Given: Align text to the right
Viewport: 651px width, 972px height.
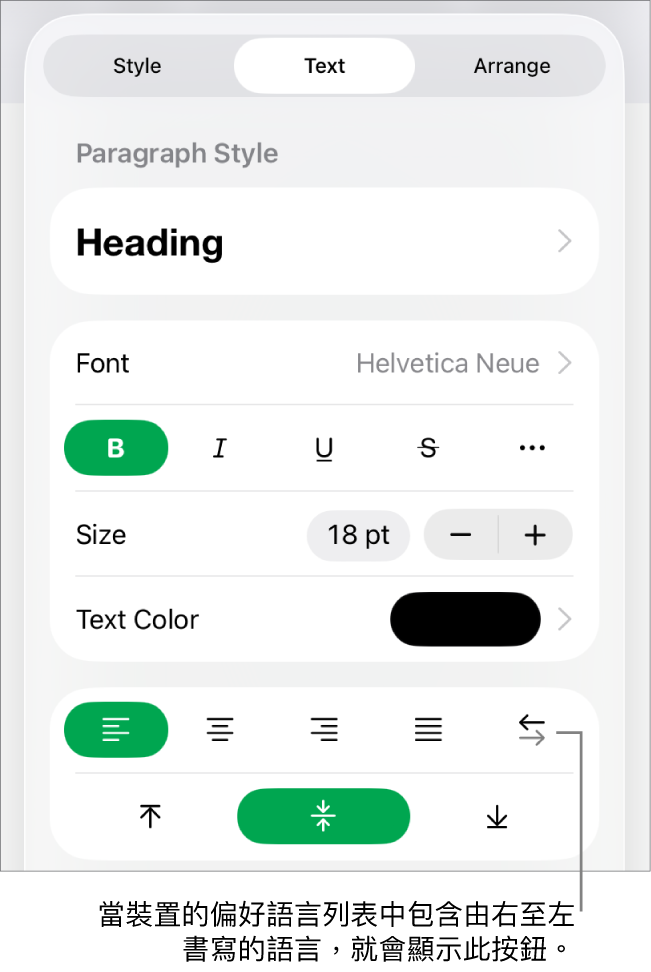Looking at the screenshot, I should [324, 730].
